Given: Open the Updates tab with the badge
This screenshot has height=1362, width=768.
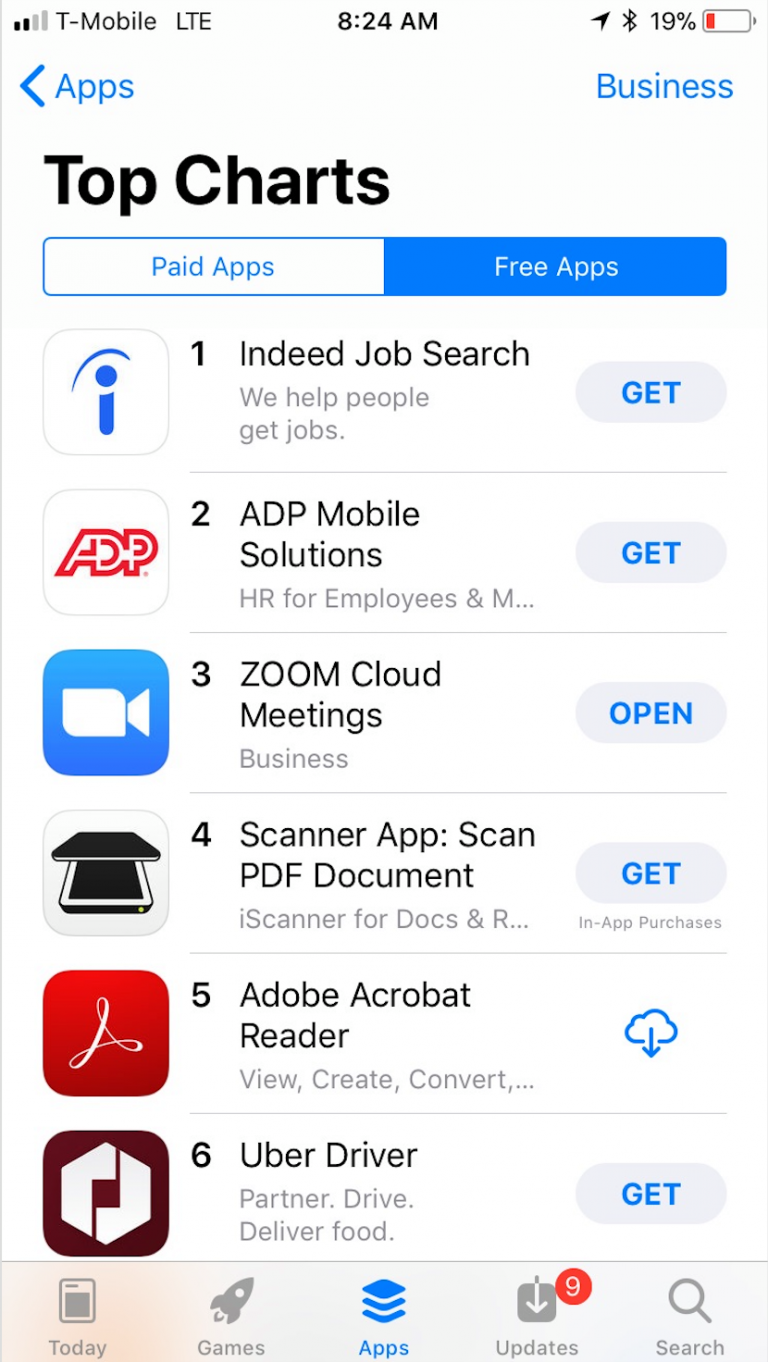Looking at the screenshot, I should click(536, 1305).
